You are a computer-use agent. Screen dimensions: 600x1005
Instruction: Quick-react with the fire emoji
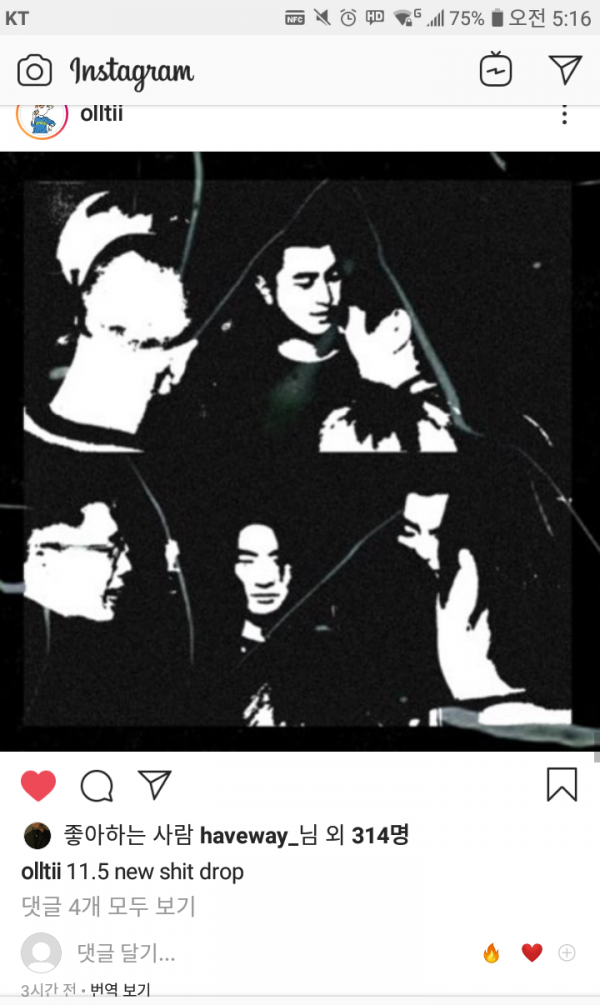point(491,953)
